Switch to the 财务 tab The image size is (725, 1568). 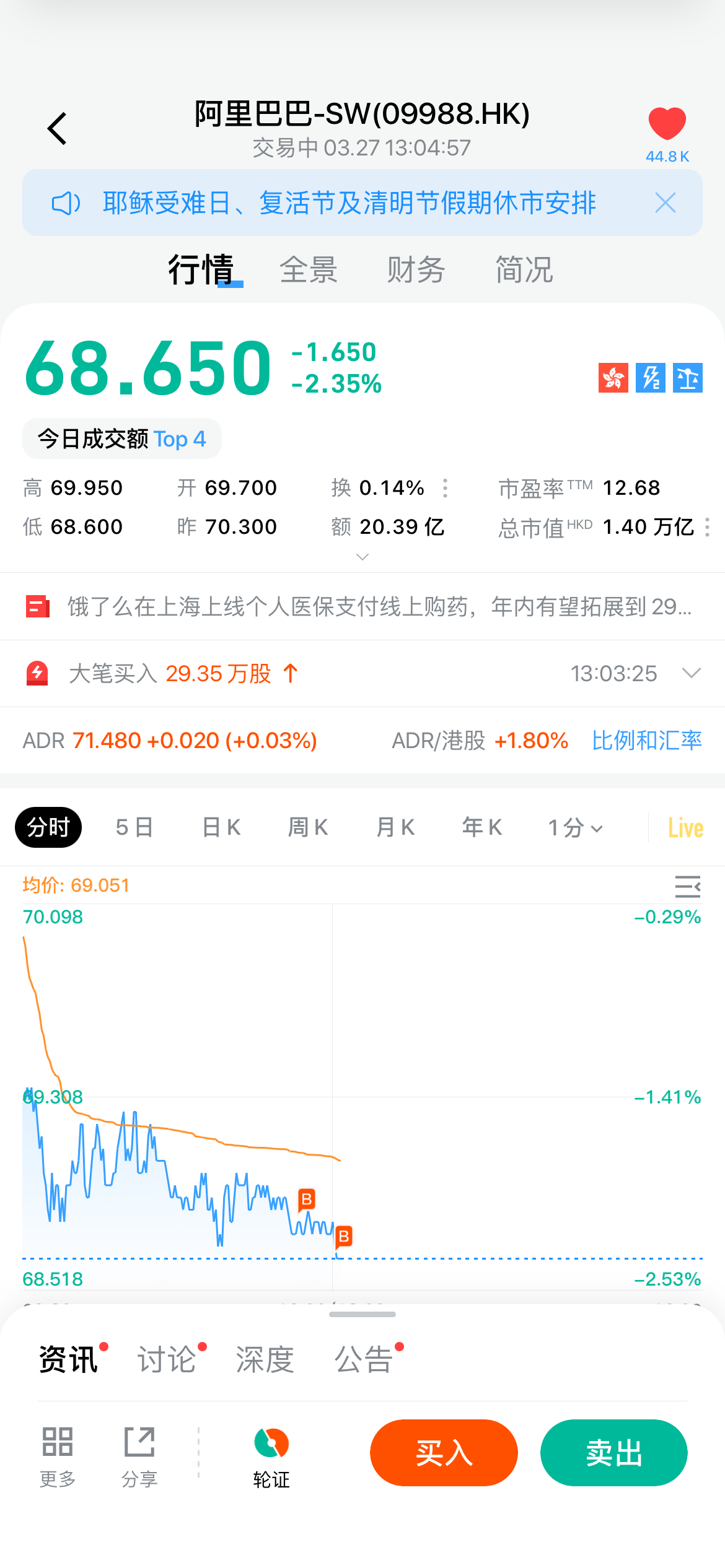tap(416, 270)
